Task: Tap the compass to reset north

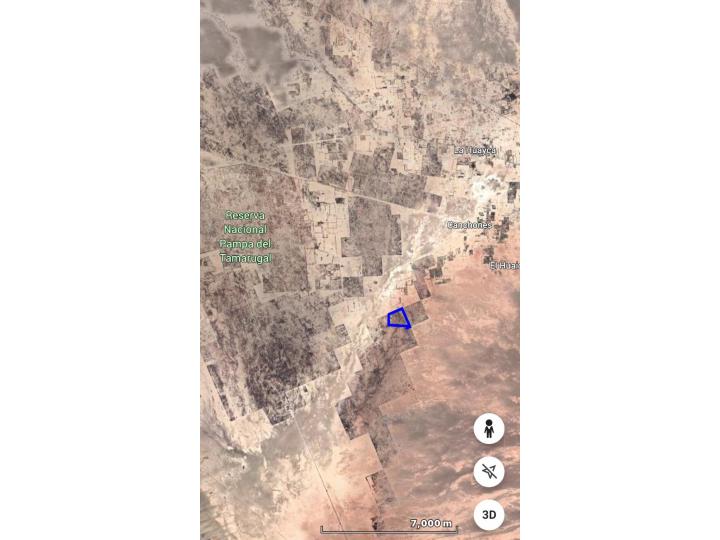Action: click(x=489, y=472)
